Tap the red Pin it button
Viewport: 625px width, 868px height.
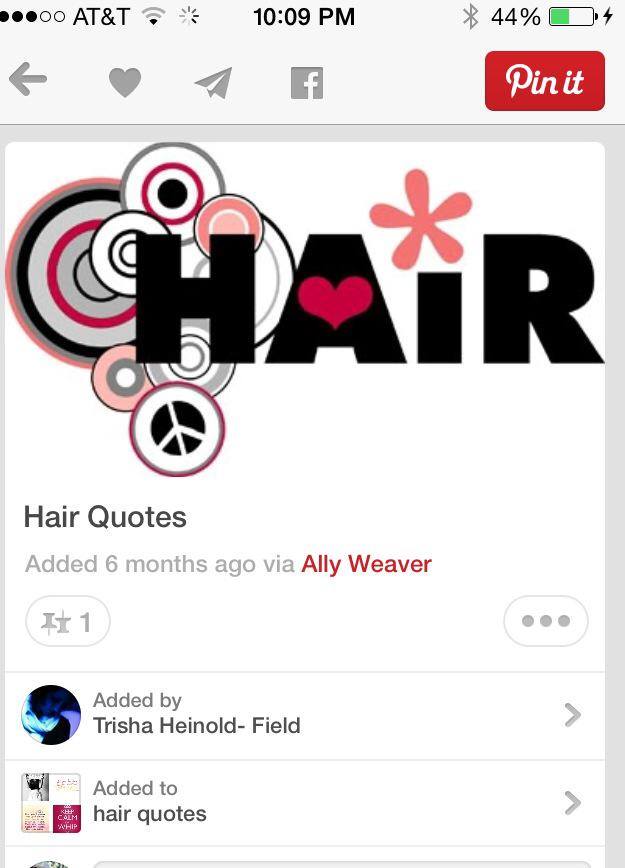pyautogui.click(x=544, y=81)
